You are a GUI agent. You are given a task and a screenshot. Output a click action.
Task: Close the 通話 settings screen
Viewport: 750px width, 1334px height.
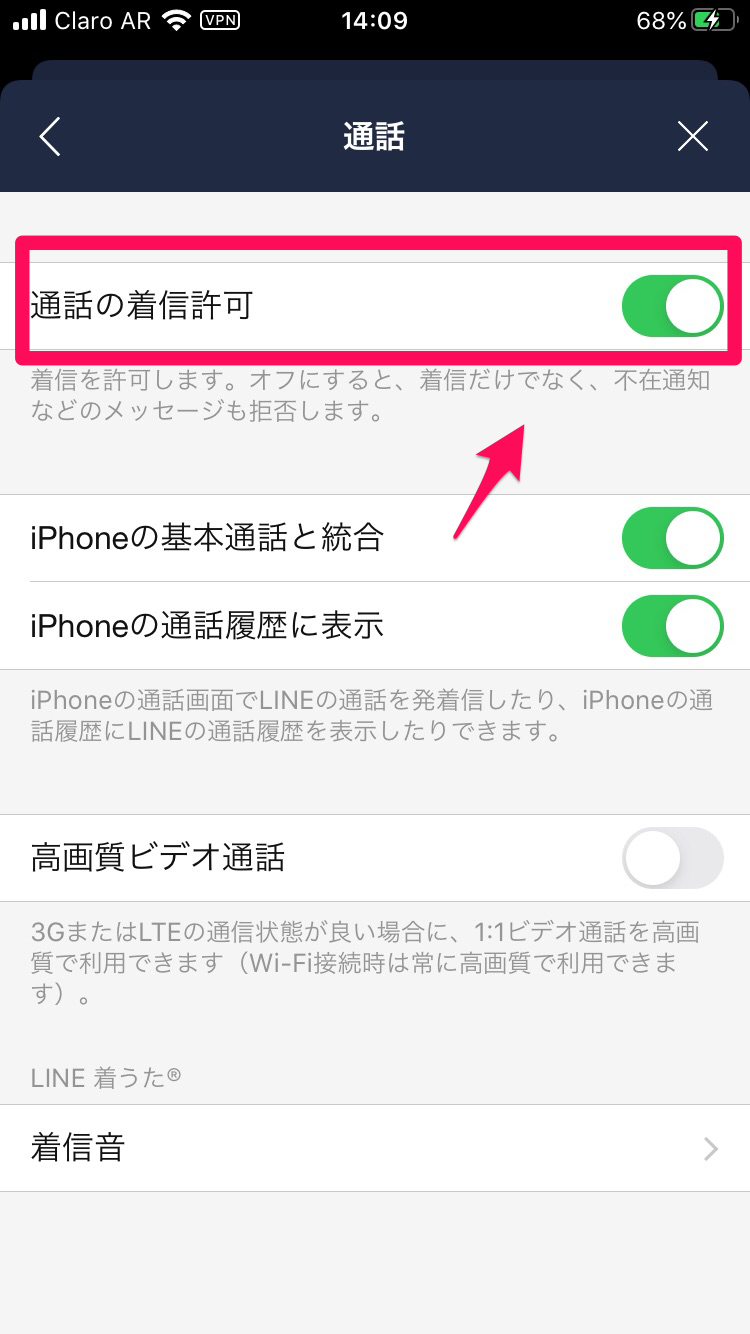(x=693, y=136)
